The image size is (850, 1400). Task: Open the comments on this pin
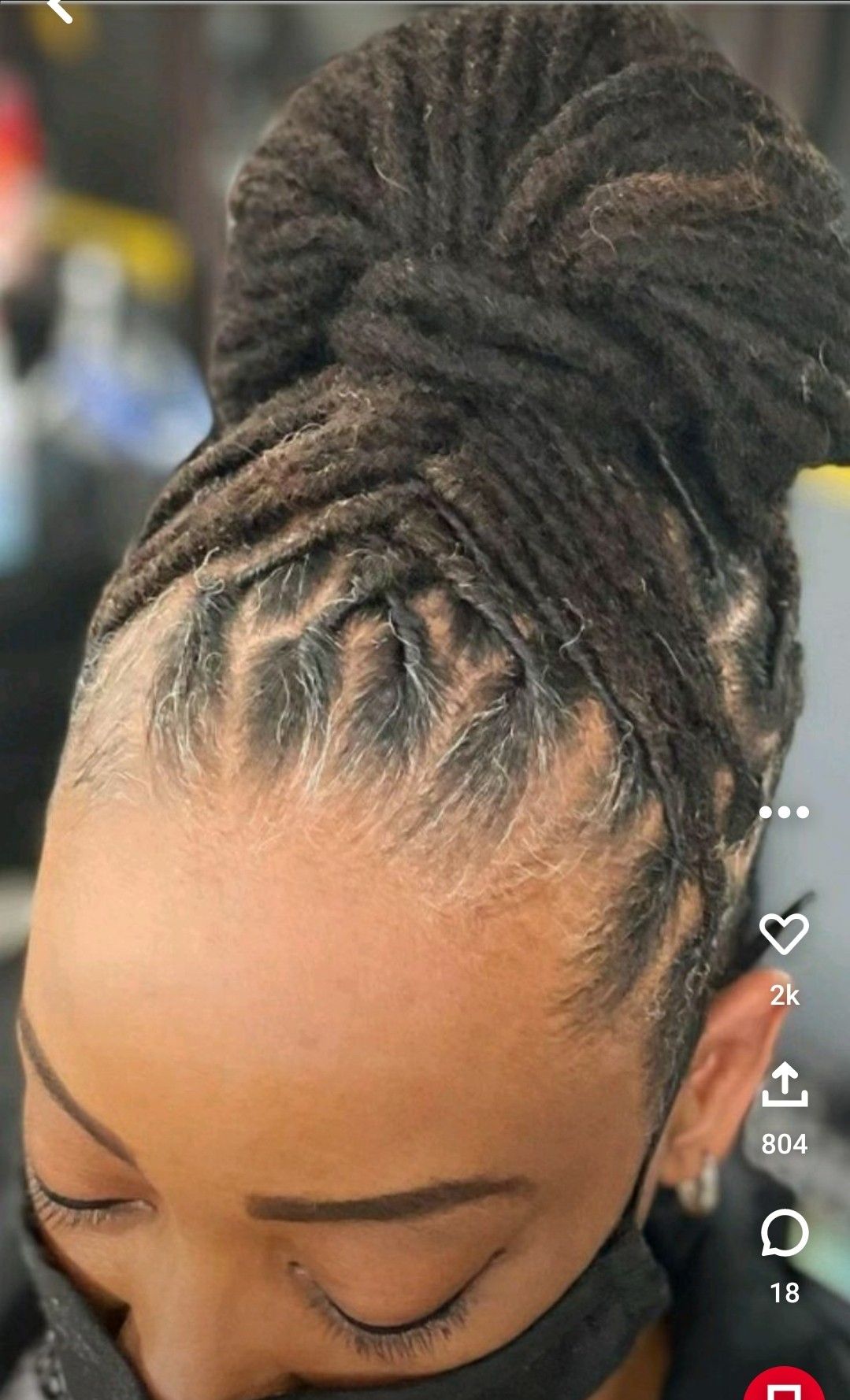click(x=785, y=1232)
